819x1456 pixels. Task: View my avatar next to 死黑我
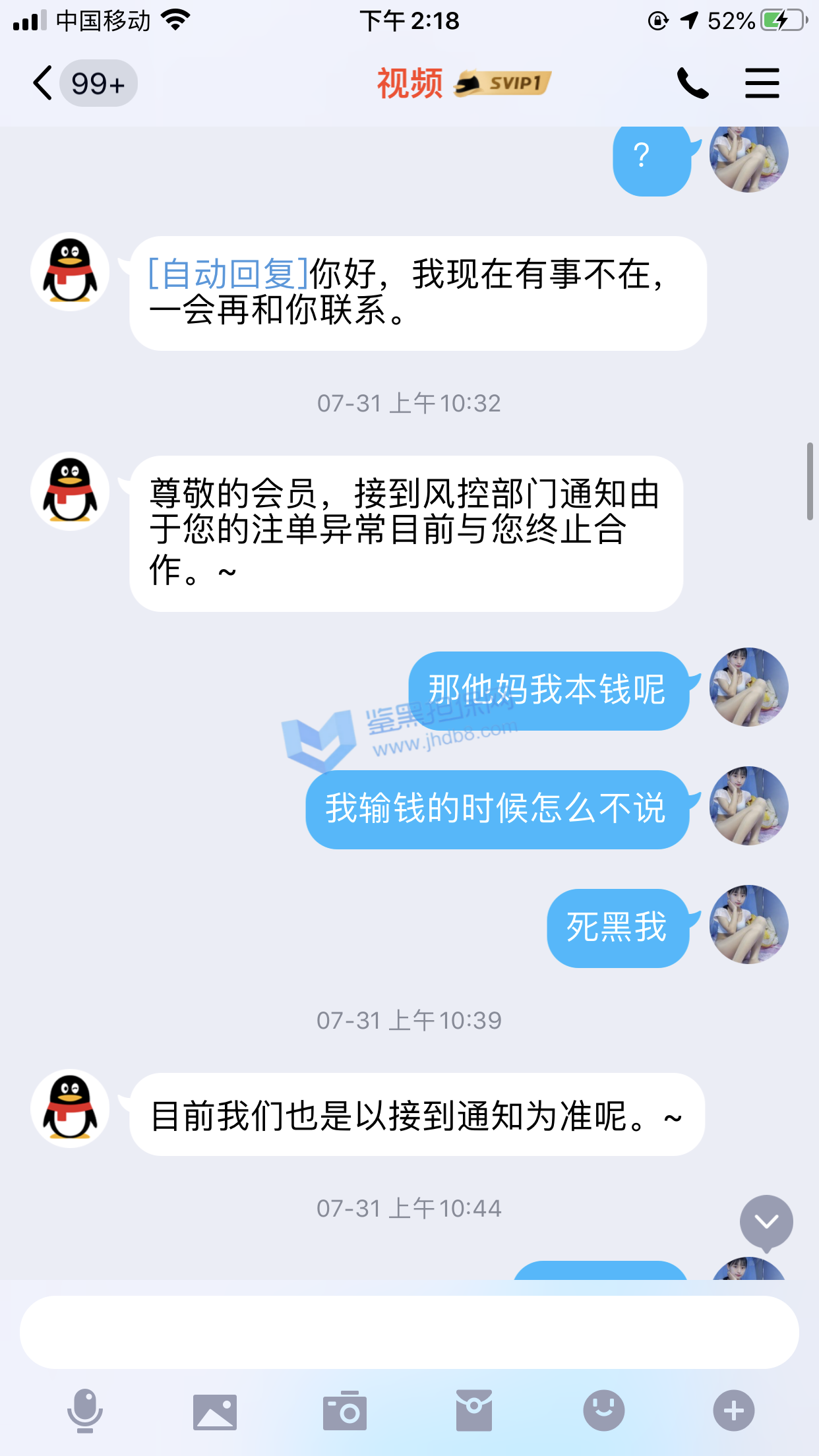pos(748,925)
